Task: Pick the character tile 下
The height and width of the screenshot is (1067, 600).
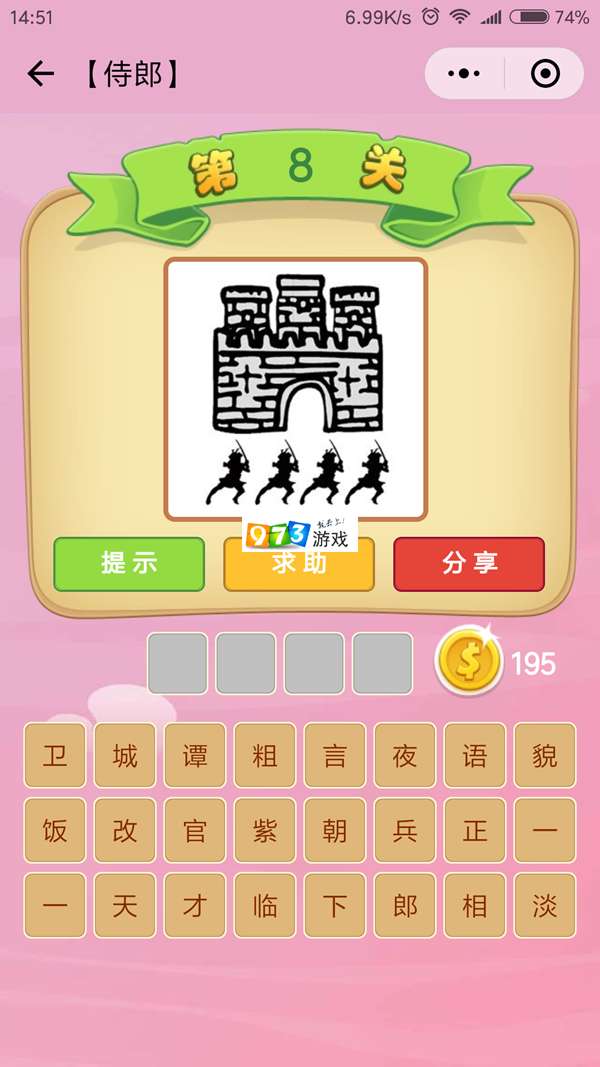Action: (335, 906)
